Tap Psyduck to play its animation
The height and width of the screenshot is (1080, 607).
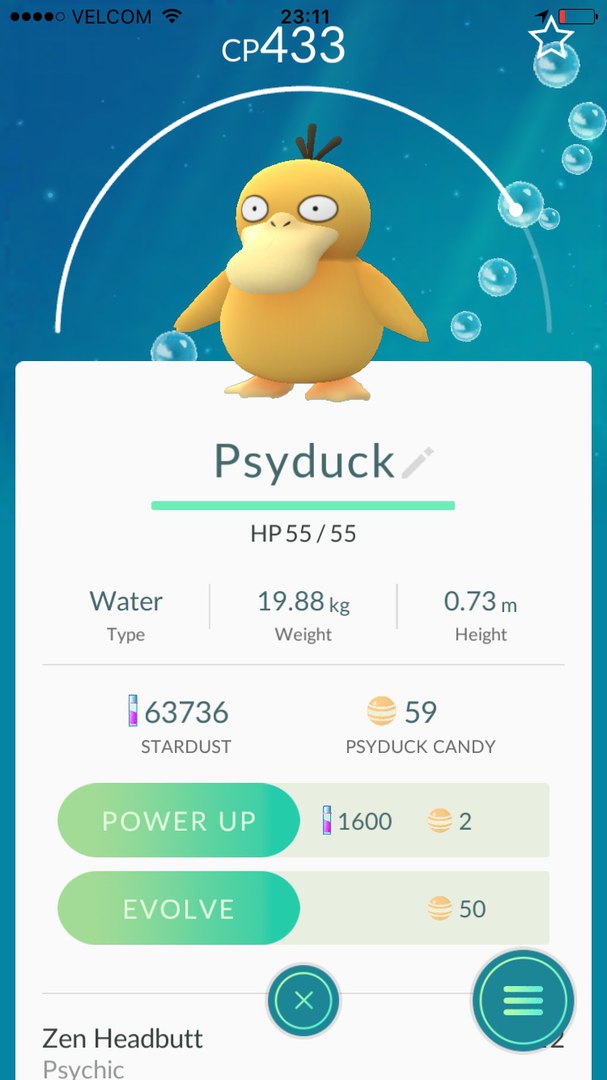(300, 280)
